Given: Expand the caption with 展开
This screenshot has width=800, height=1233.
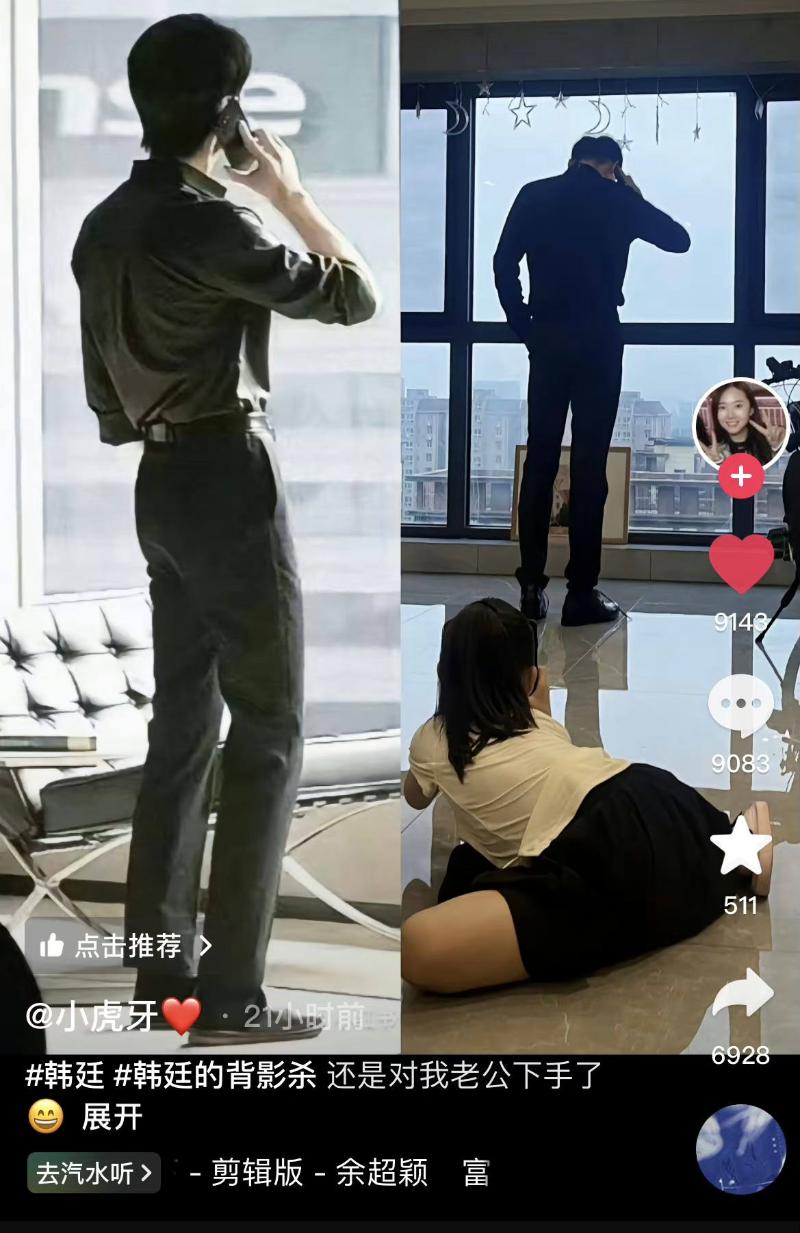Looking at the screenshot, I should click(112, 1117).
